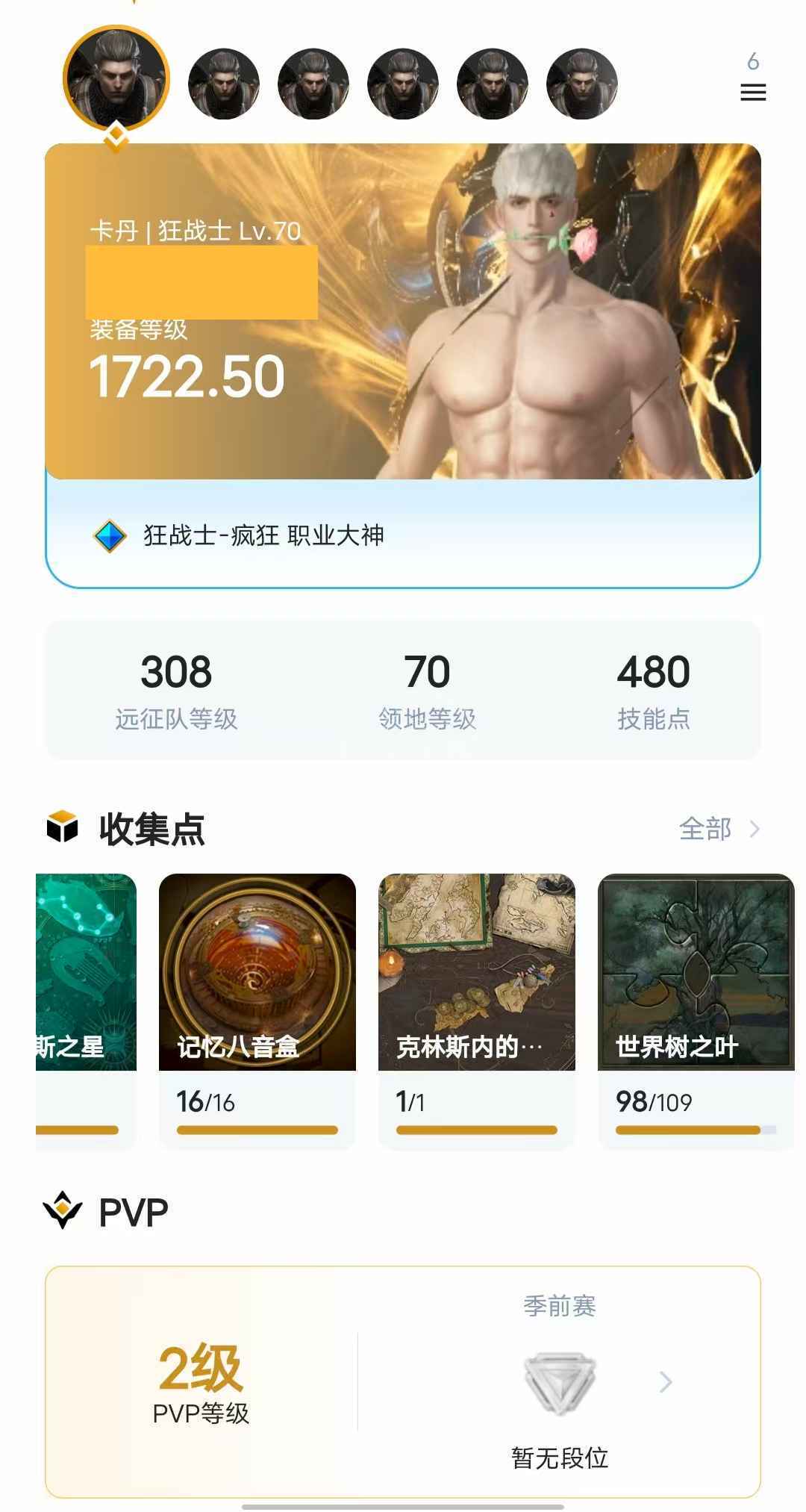
Task: Open the hamburger character list menu
Action: (752, 91)
